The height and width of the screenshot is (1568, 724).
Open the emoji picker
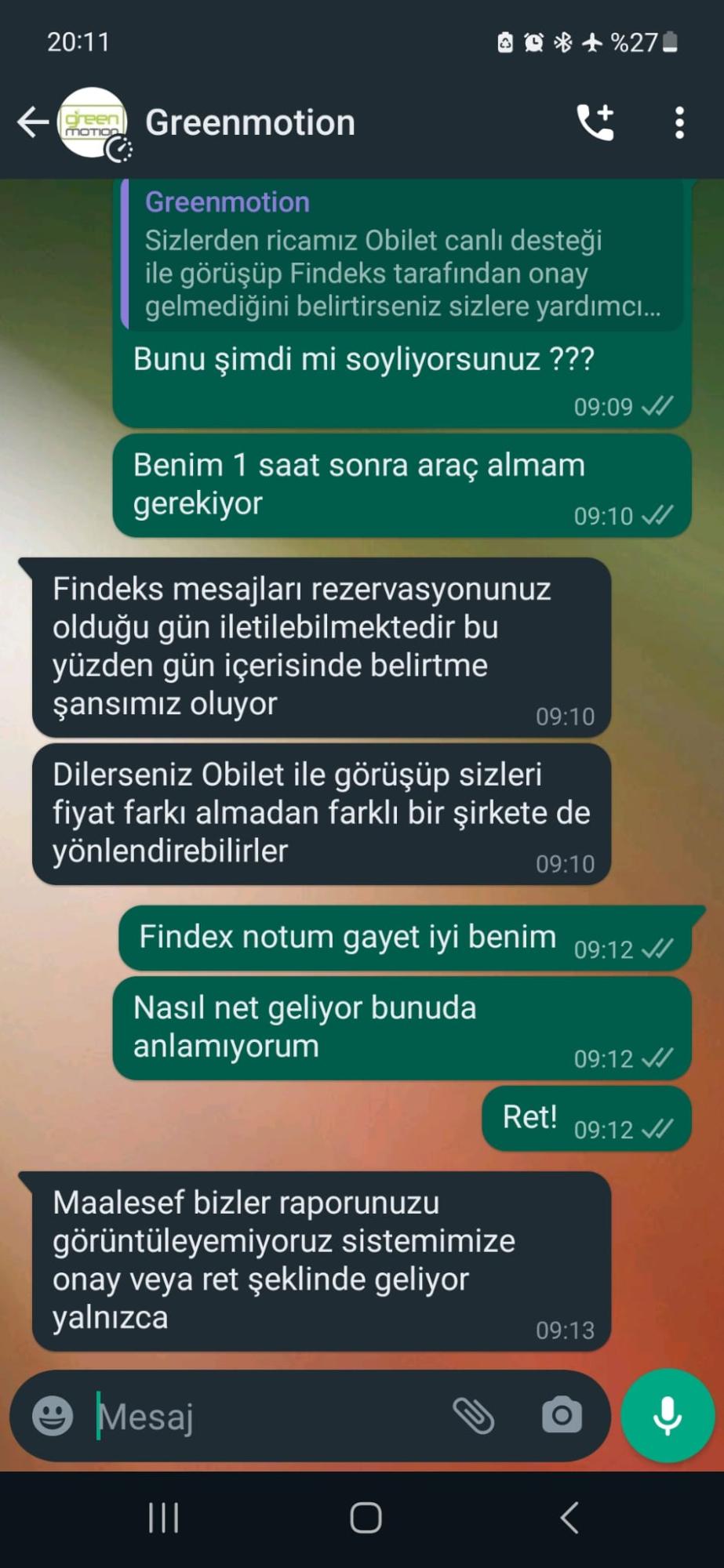point(53,1417)
